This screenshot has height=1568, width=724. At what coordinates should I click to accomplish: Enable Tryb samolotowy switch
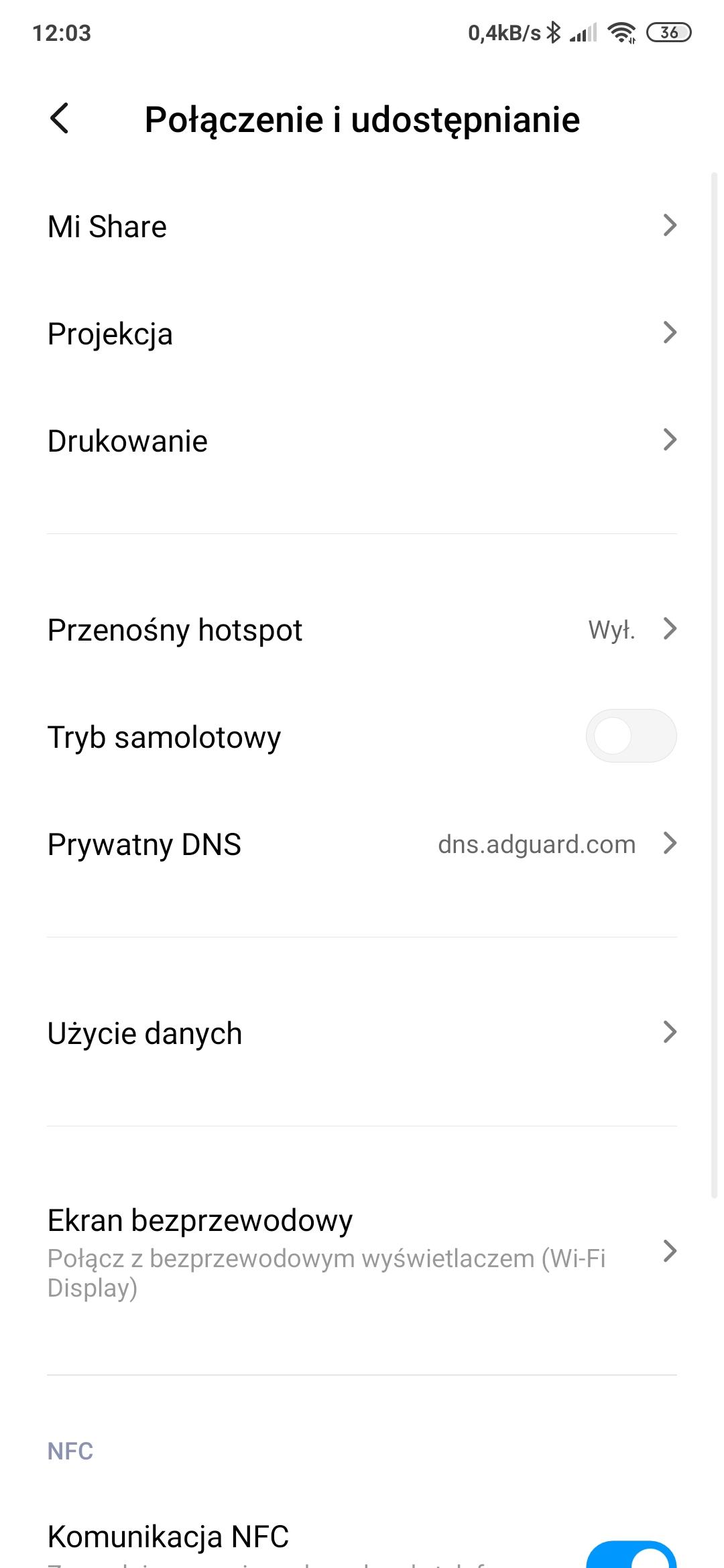(631, 736)
